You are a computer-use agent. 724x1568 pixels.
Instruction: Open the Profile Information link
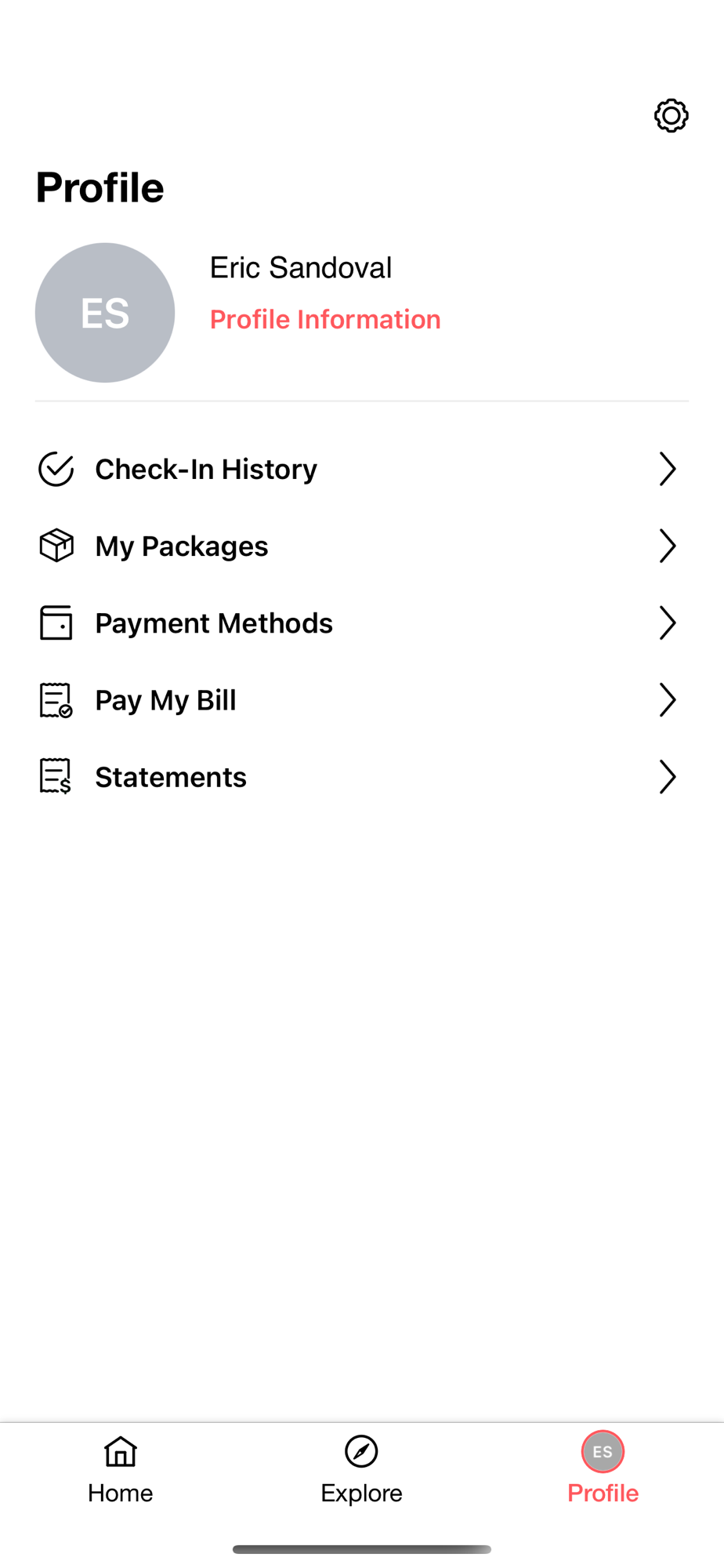pos(325,319)
